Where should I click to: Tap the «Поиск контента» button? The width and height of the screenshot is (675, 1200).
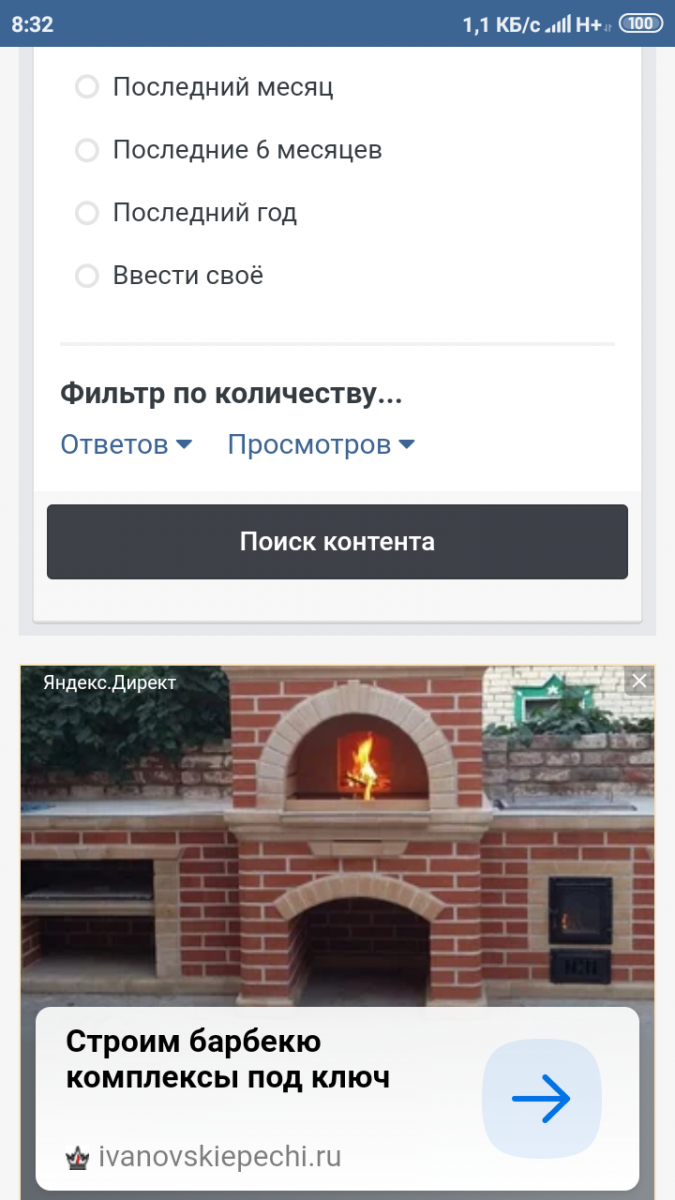pos(337,542)
